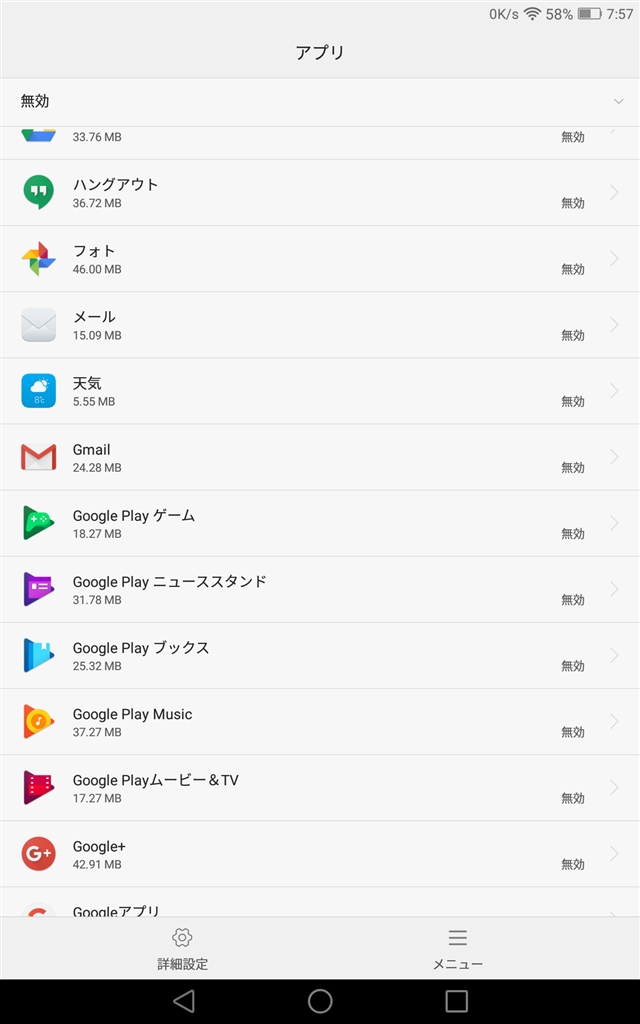Screen dimensions: 640x1024
Task: Open Google Play ブックス entry
Action: [320, 655]
